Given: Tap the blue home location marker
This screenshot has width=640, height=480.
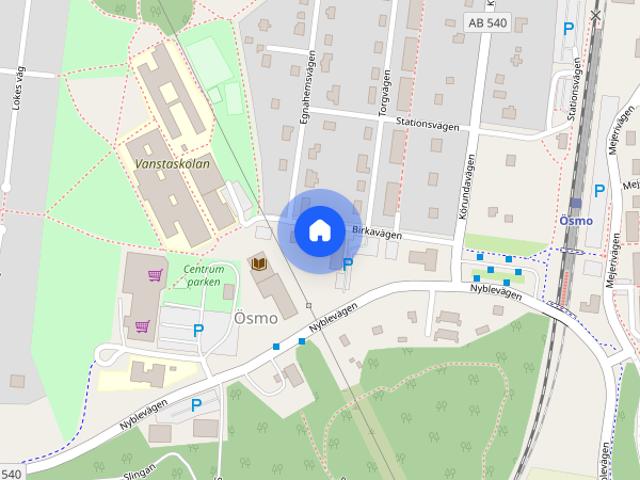Looking at the screenshot, I should (x=318, y=231).
